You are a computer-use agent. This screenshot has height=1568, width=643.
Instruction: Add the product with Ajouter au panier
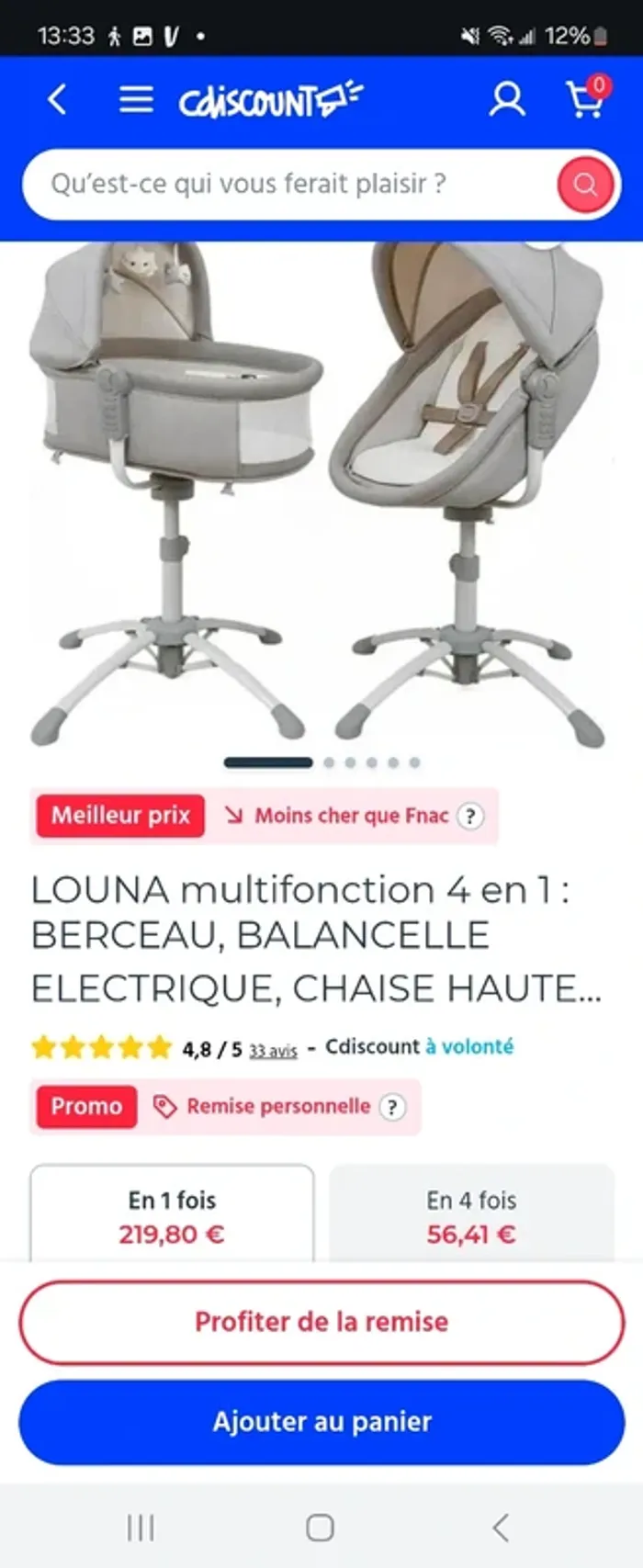point(321,1422)
